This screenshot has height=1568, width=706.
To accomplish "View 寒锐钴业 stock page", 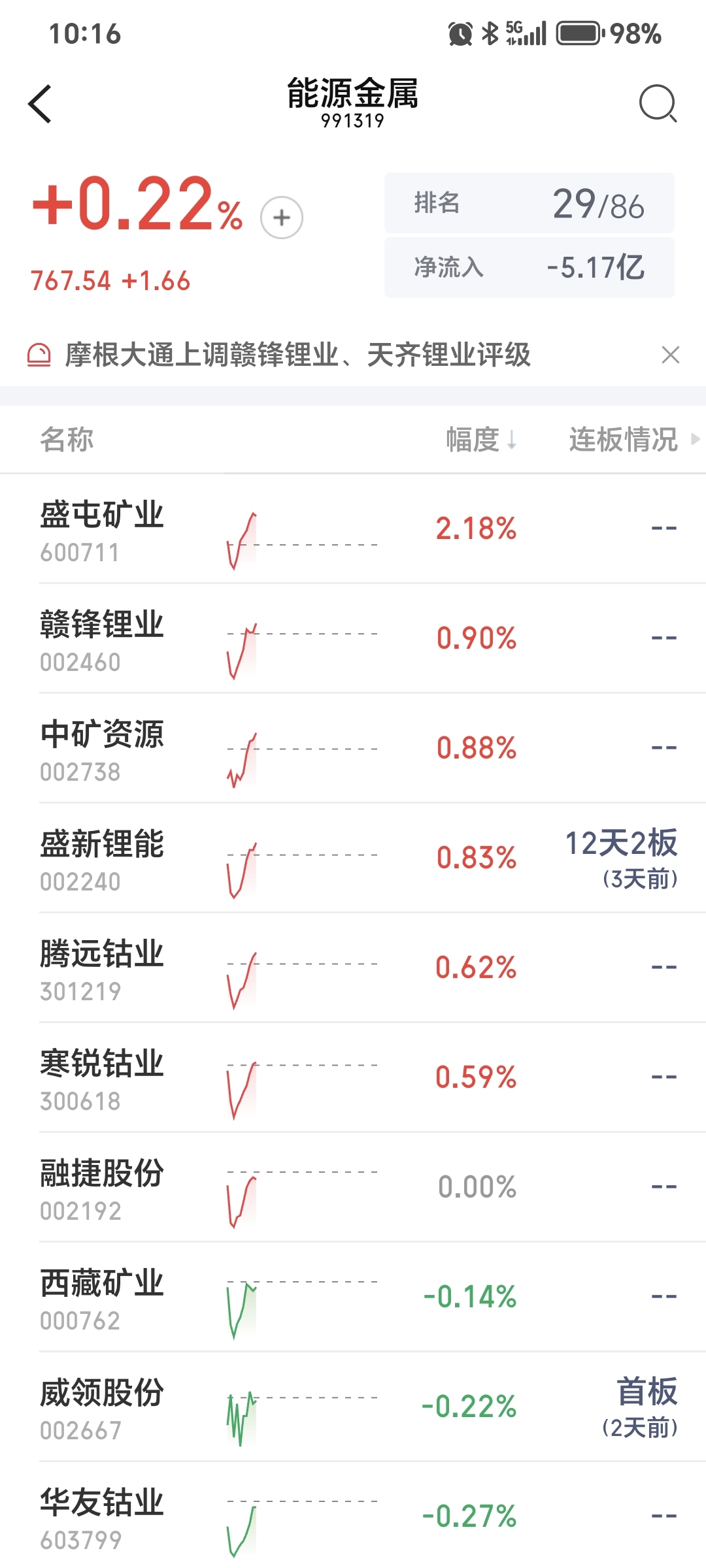I will [102, 1078].
